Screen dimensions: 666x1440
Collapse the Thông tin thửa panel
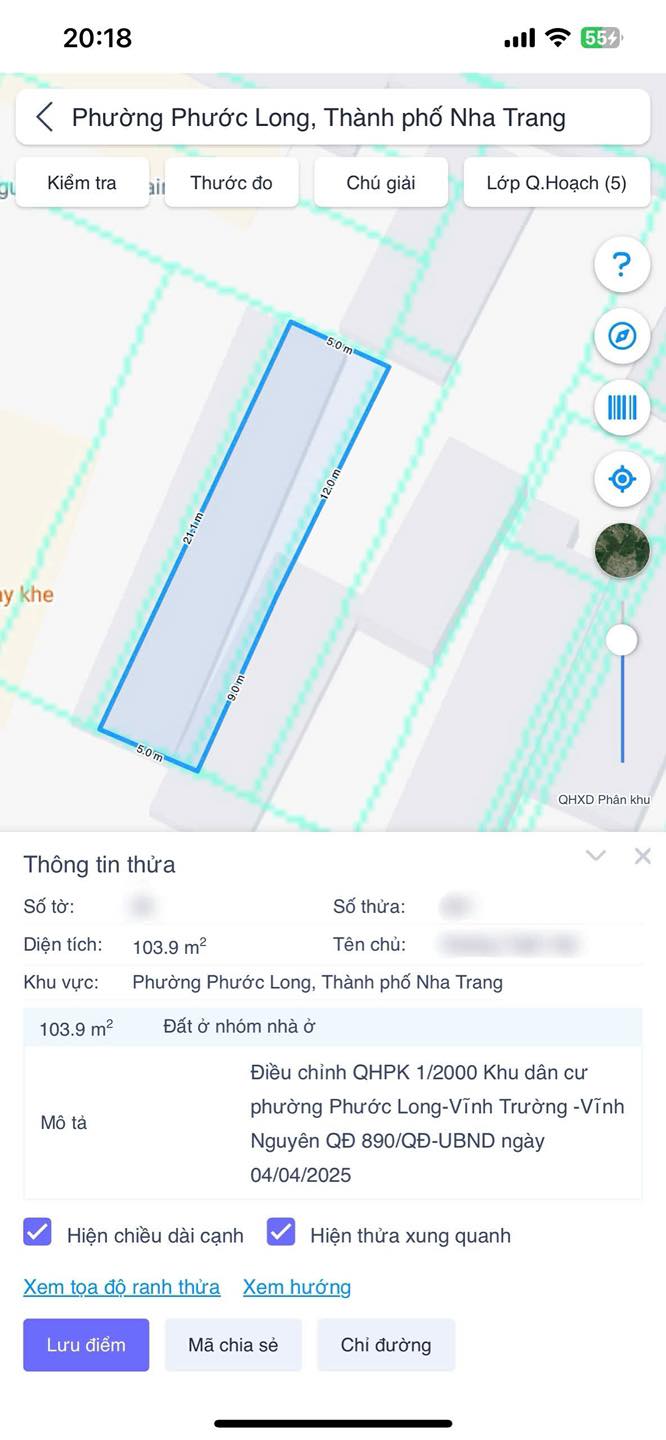pyautogui.click(x=596, y=856)
